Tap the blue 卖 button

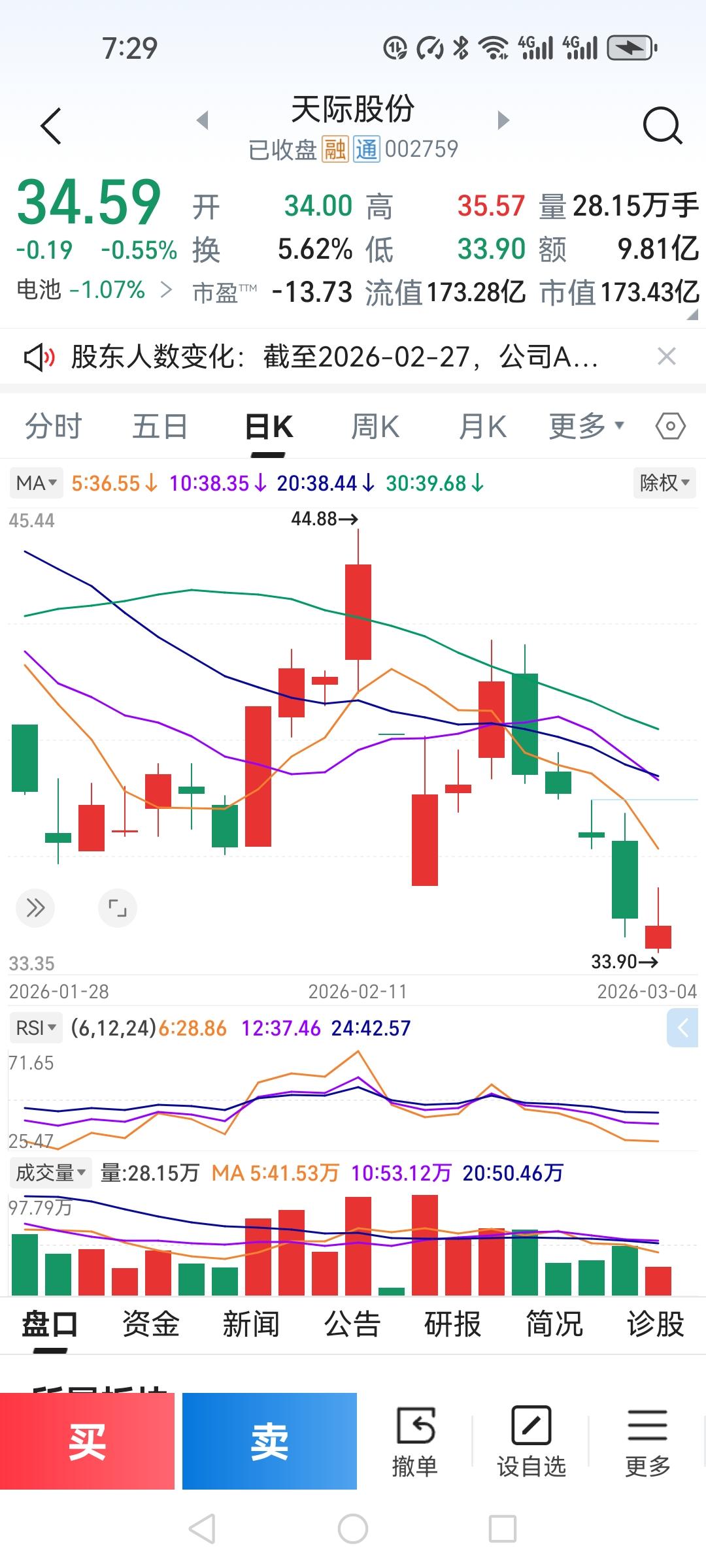point(269,1441)
